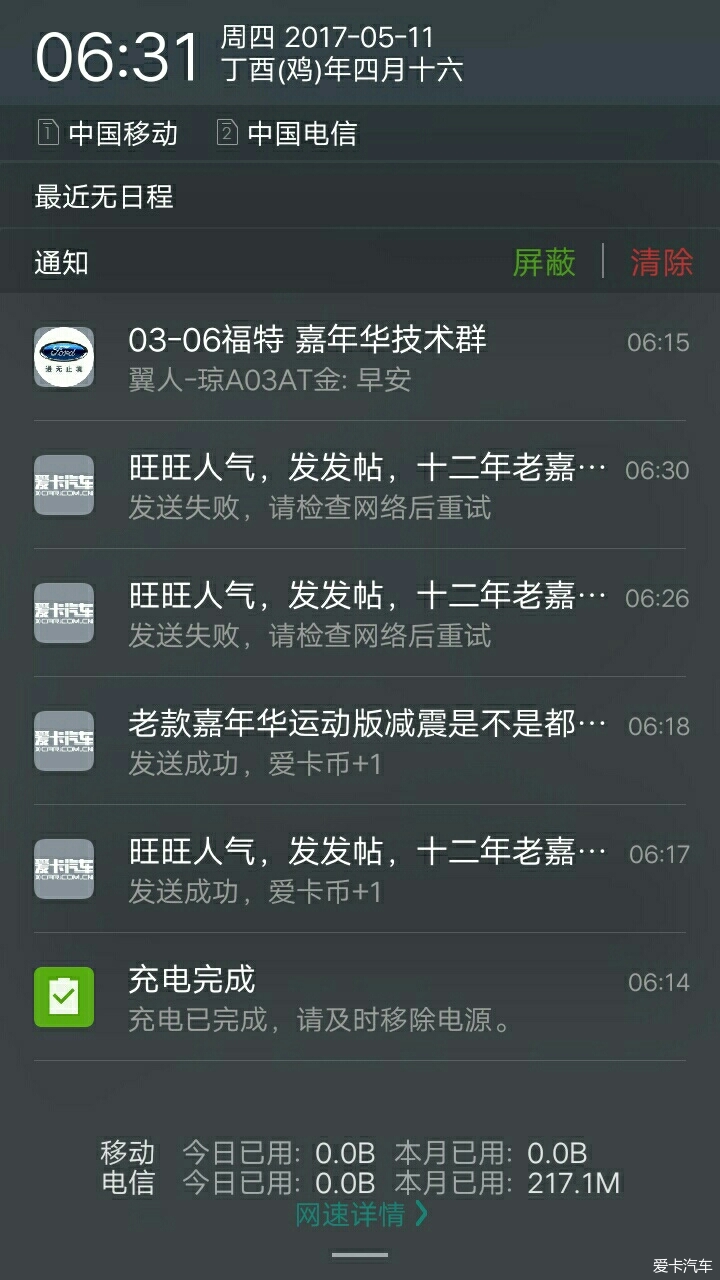Open the successful post notification from 06:17
This screenshot has height=1280, width=720.
[x=360, y=869]
